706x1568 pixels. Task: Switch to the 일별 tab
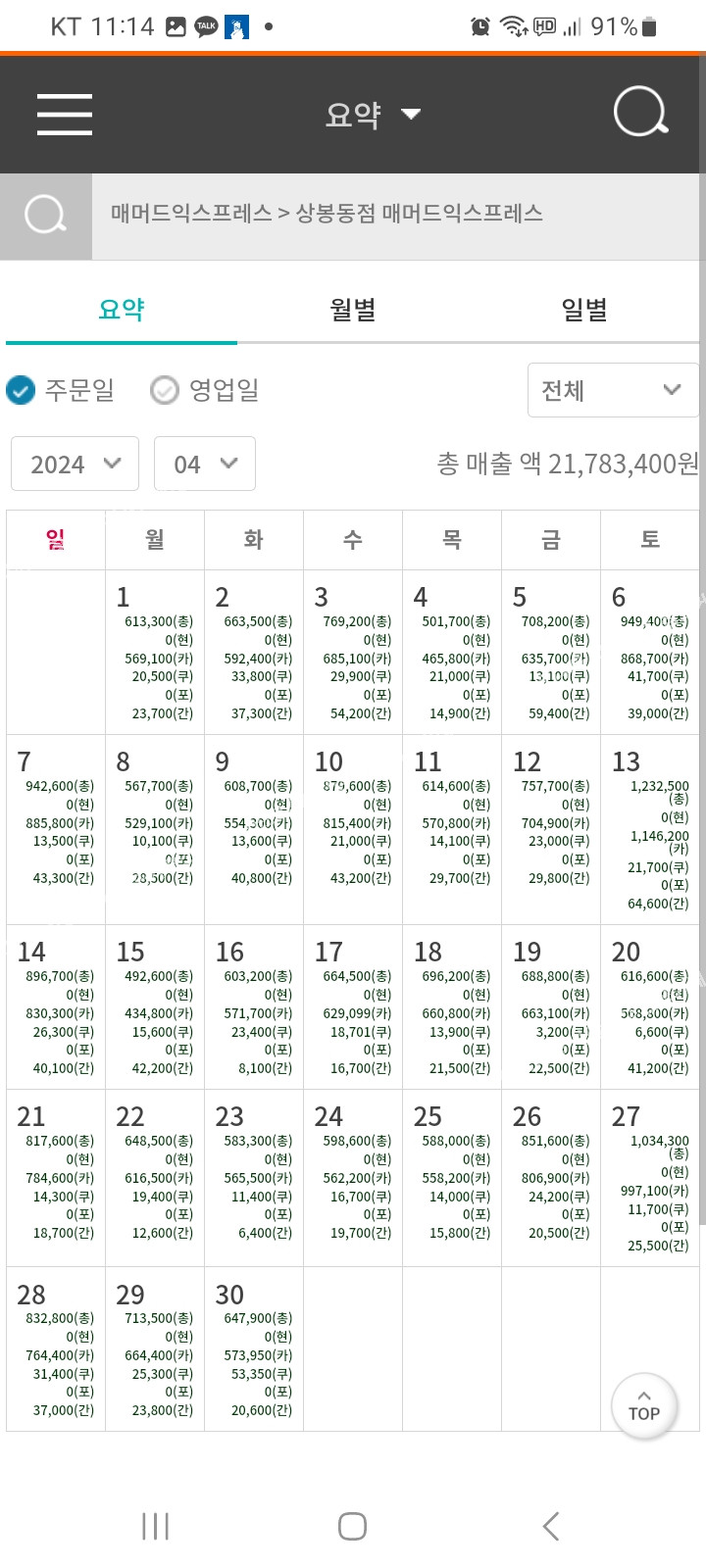point(584,310)
